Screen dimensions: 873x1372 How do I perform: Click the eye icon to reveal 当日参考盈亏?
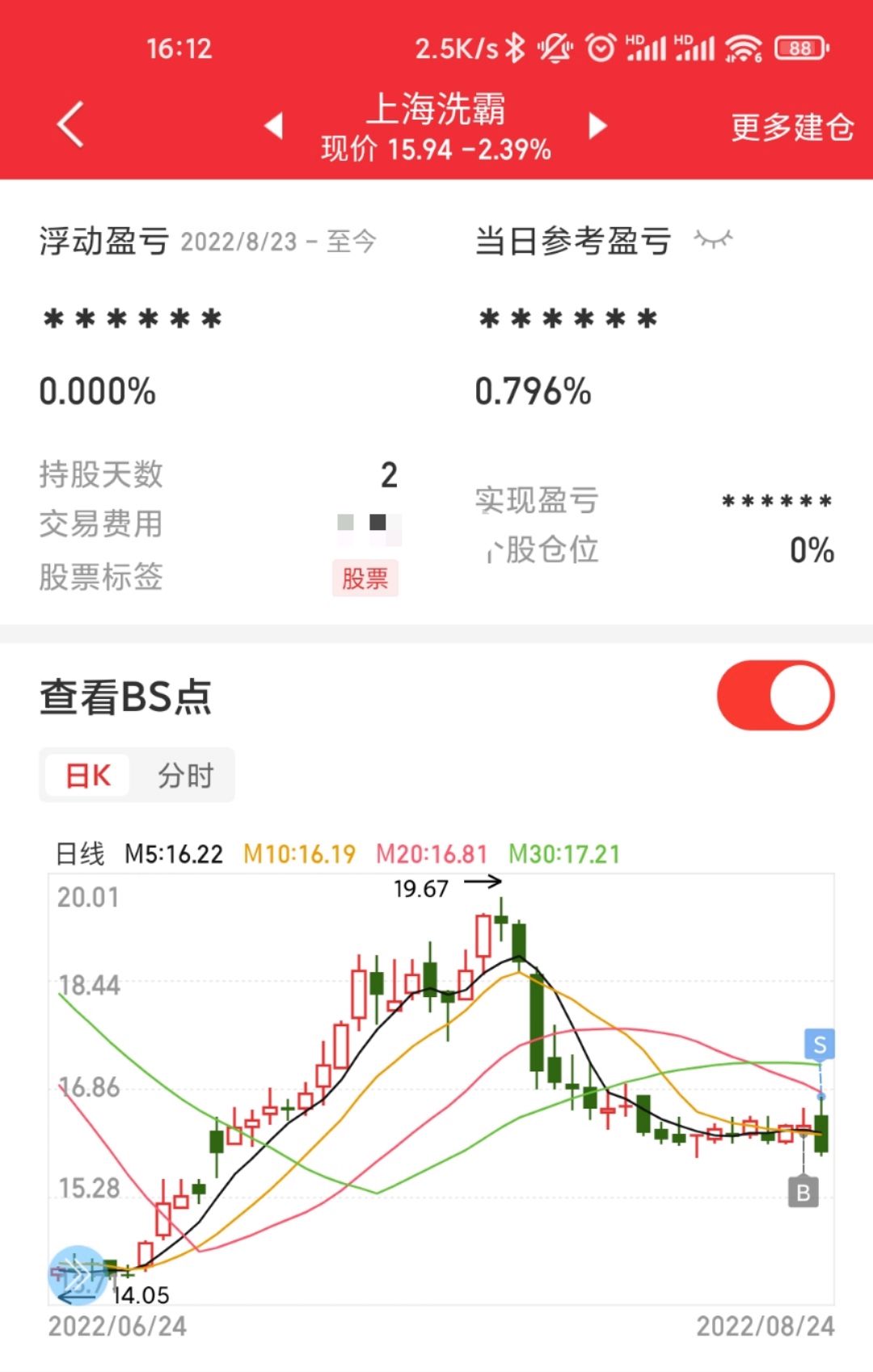pyautogui.click(x=715, y=238)
